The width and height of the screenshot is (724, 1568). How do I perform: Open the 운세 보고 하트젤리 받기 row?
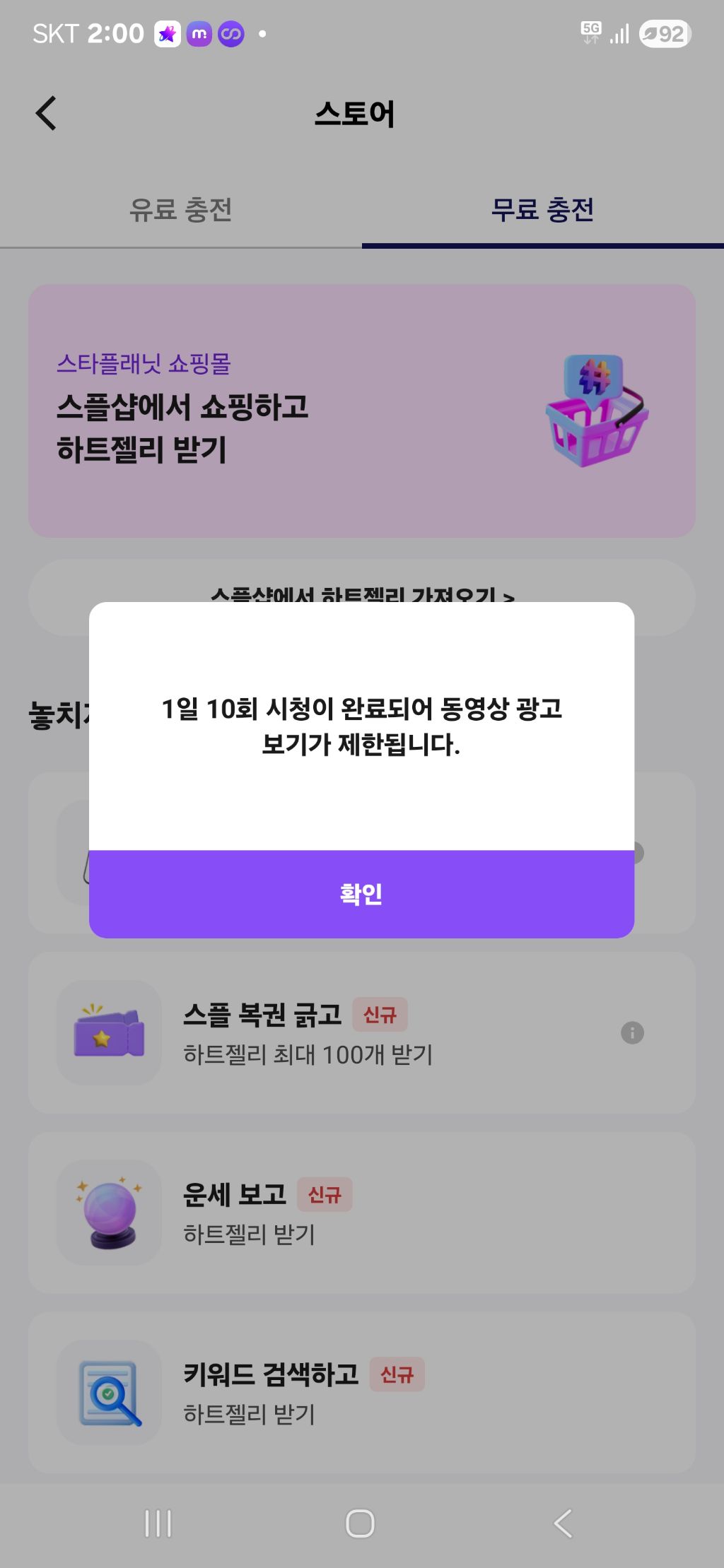pyautogui.click(x=361, y=1213)
